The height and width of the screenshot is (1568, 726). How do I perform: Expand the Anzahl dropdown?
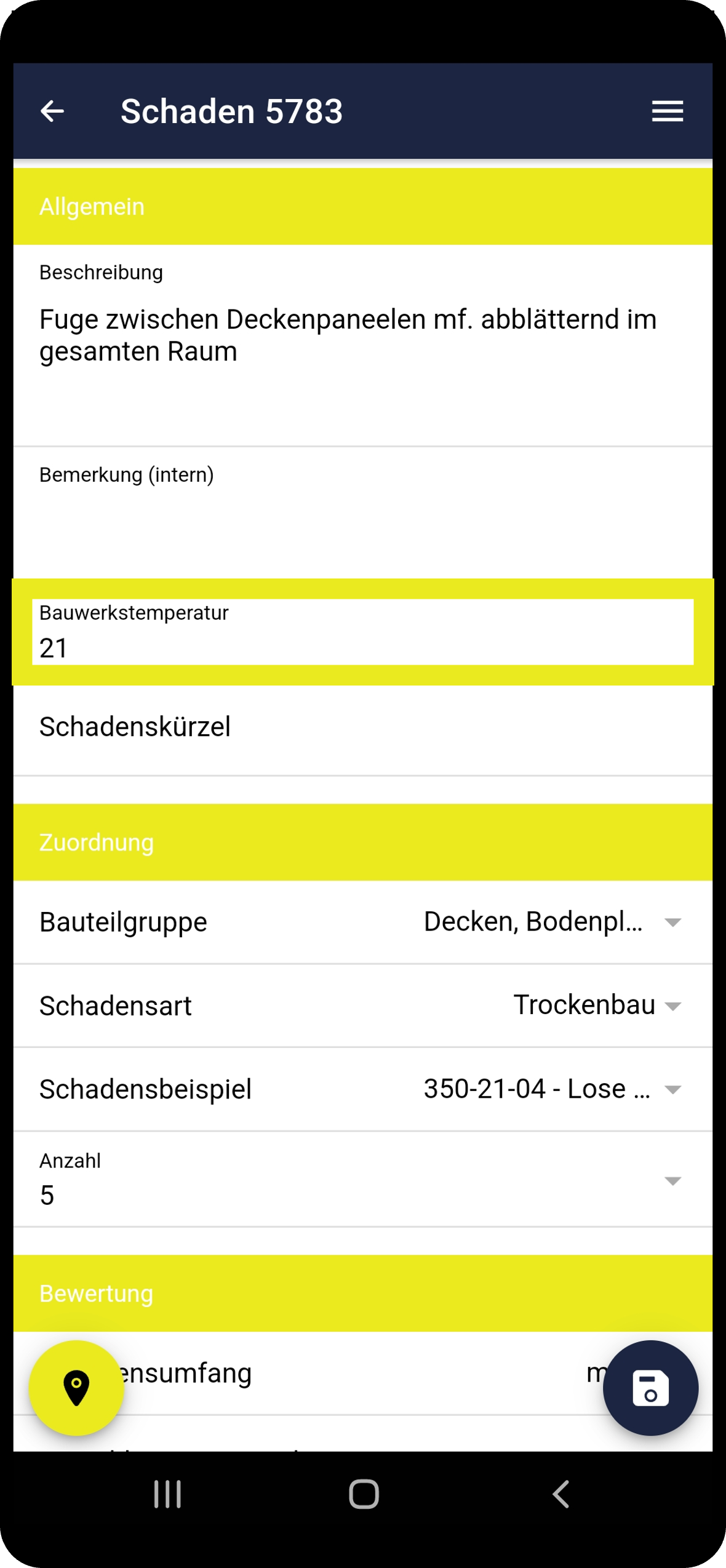tap(363, 1180)
